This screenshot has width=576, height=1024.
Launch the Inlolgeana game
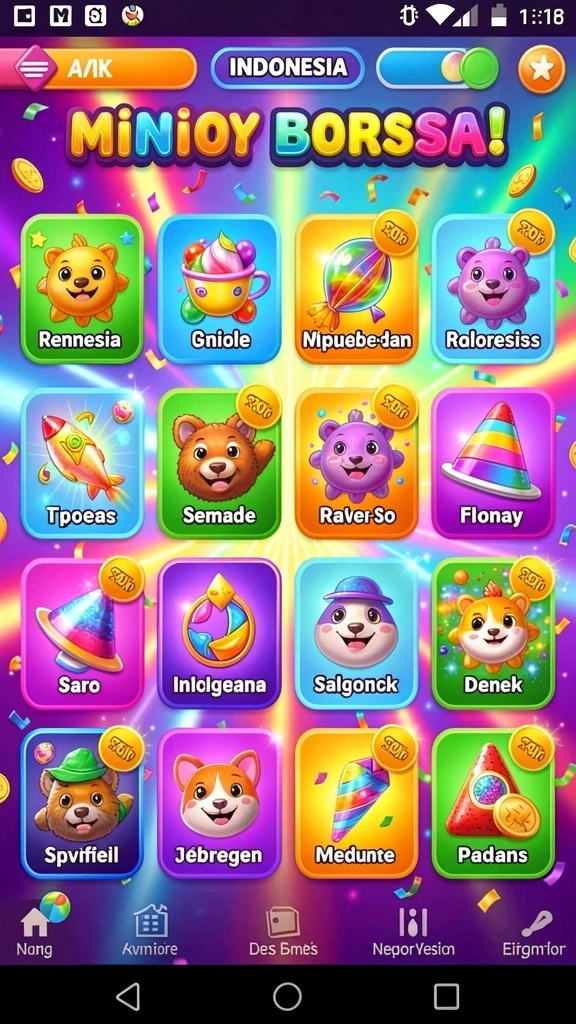(219, 633)
